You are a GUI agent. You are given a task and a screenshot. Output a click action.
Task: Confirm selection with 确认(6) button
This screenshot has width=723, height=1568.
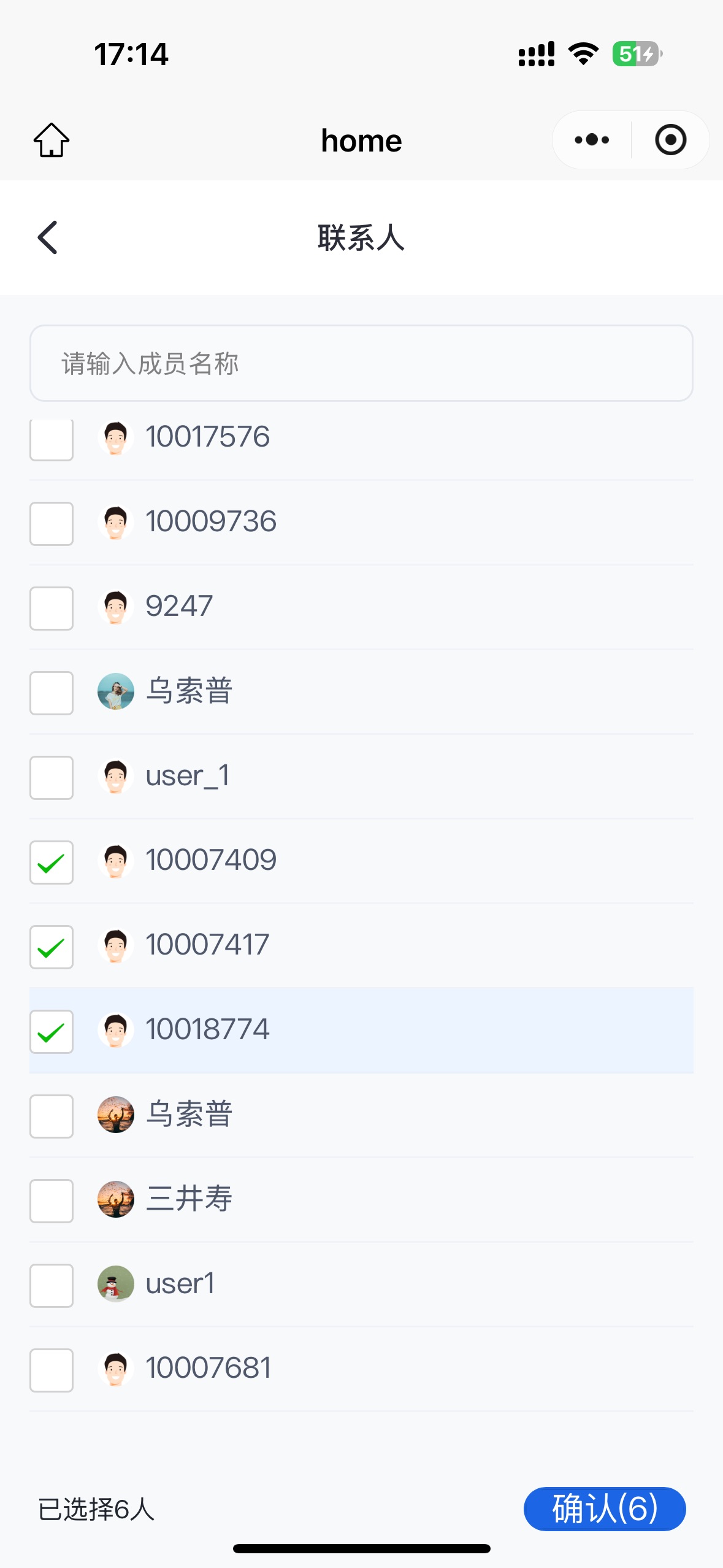[604, 1508]
